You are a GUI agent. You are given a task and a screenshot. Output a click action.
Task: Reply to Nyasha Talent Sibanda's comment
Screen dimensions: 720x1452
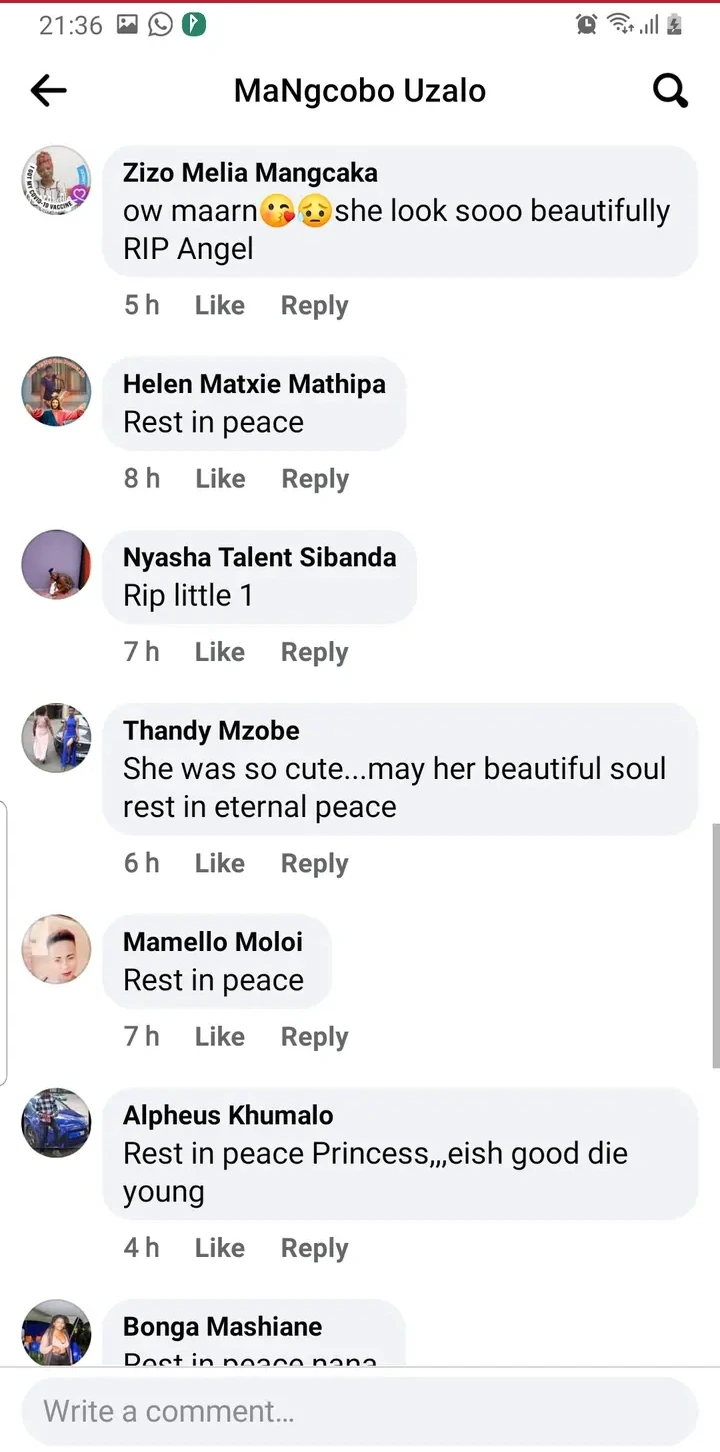[x=314, y=652]
